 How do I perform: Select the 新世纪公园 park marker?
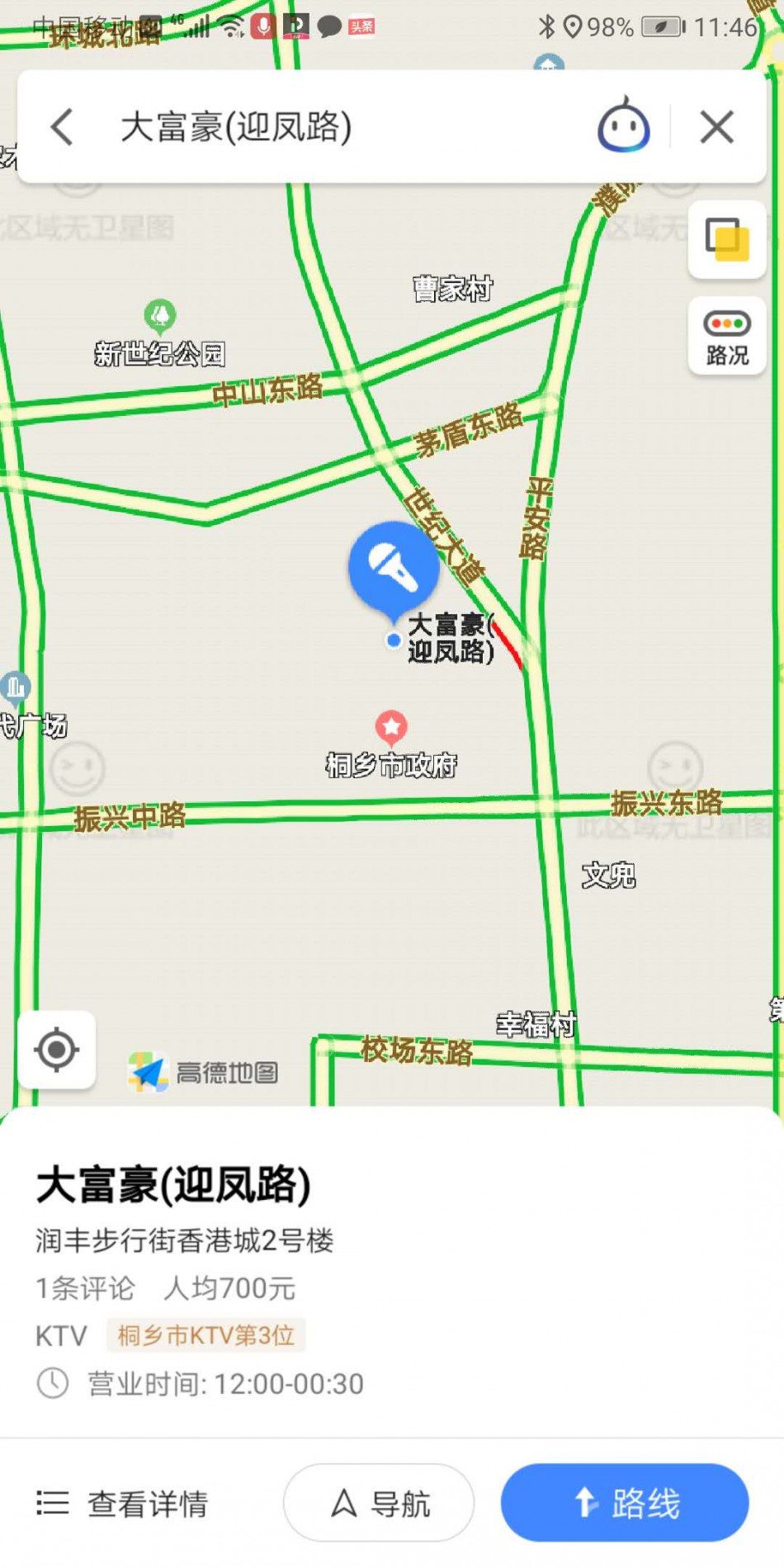click(160, 314)
